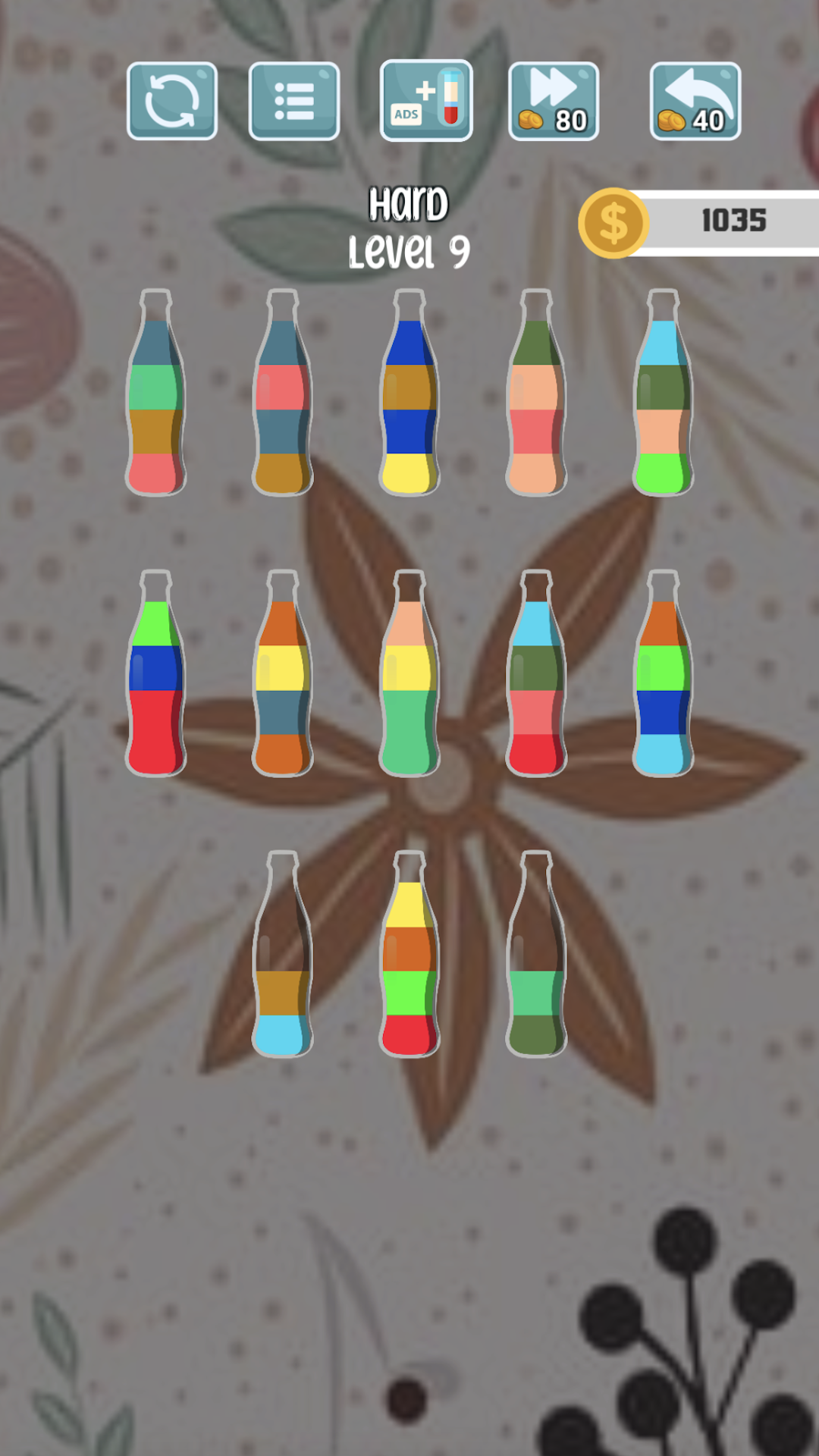Image resolution: width=819 pixels, height=1456 pixels.
Task: Open the level list menu
Action: coord(293,101)
